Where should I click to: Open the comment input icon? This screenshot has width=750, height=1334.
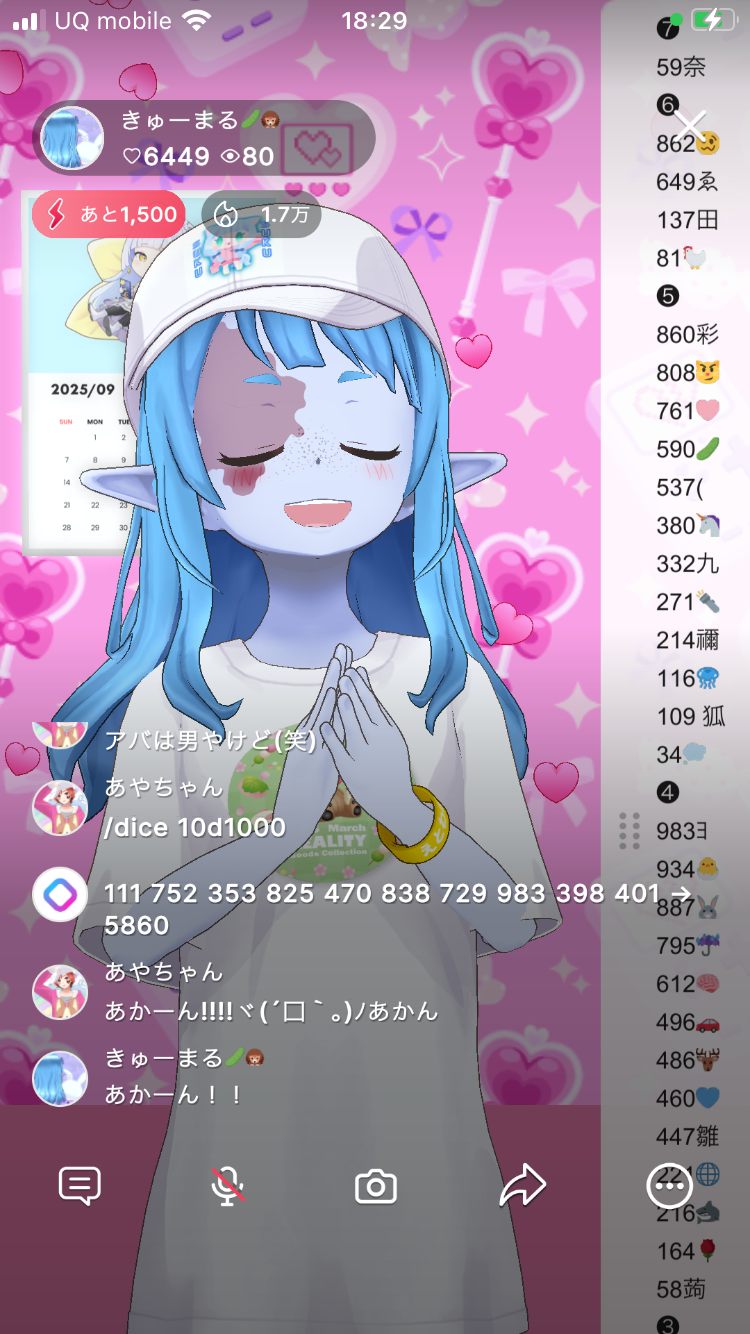pos(80,1186)
